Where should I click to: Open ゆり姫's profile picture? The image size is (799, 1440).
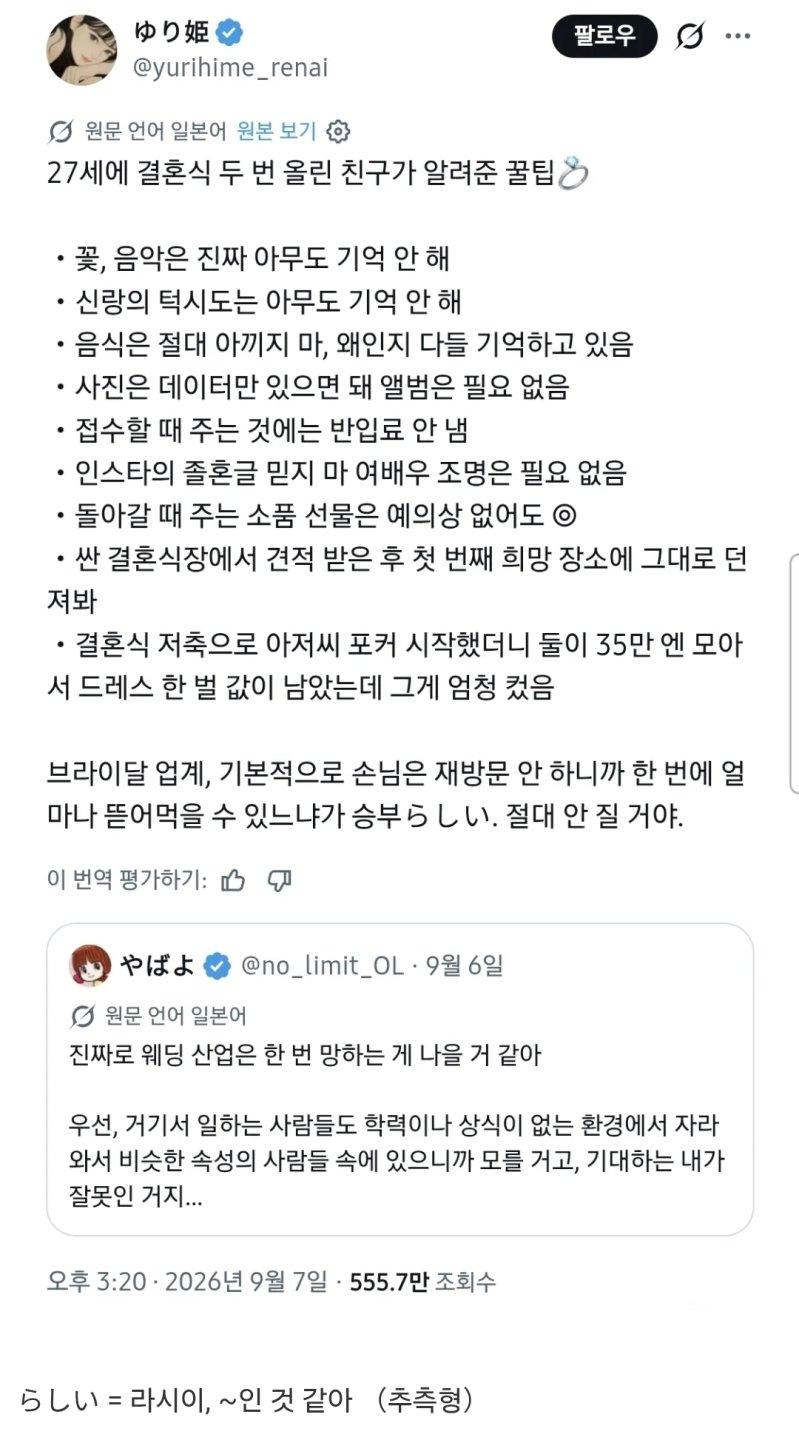coord(82,49)
